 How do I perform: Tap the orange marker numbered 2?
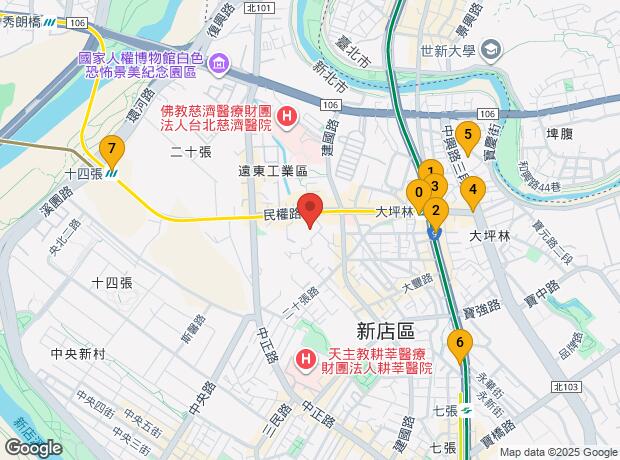coord(436,212)
